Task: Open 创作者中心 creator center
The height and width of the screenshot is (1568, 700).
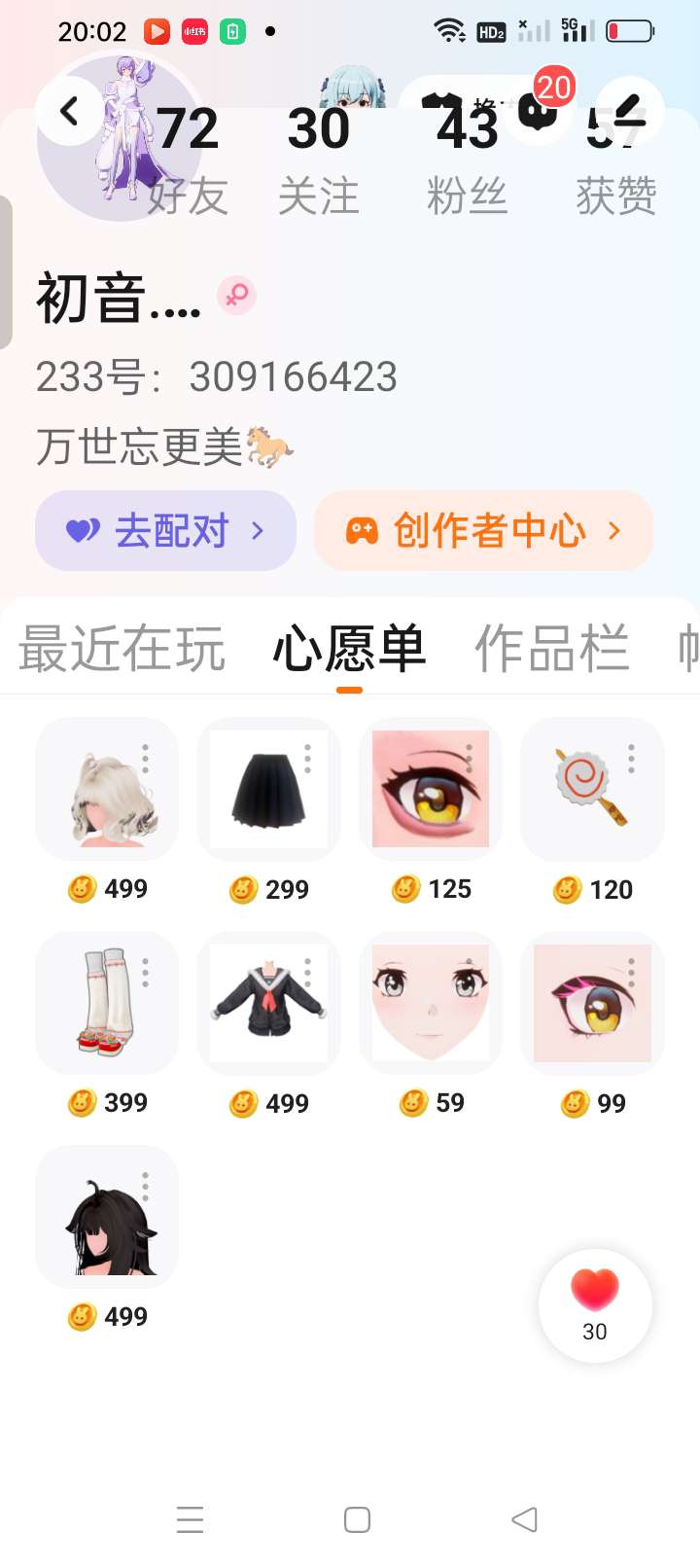Action: point(483,531)
